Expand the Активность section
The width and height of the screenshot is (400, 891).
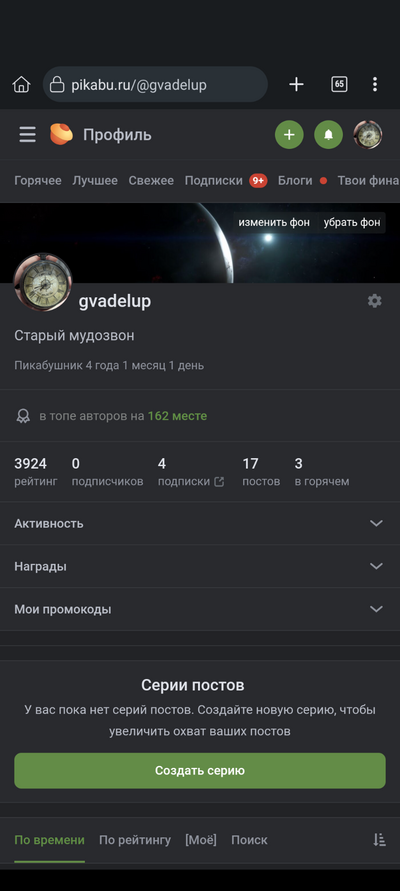click(200, 523)
